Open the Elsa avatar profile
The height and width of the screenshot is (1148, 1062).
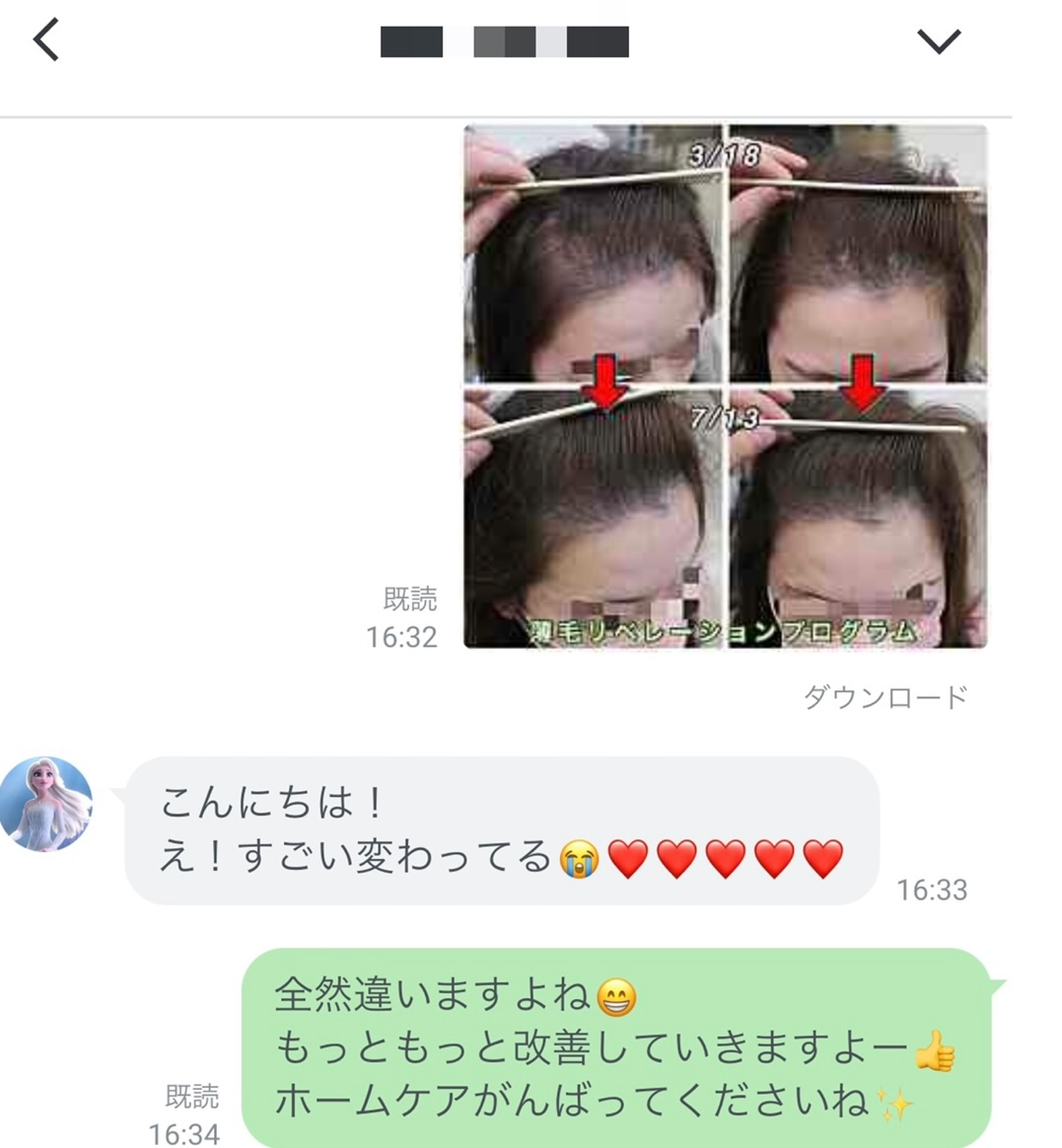(46, 804)
